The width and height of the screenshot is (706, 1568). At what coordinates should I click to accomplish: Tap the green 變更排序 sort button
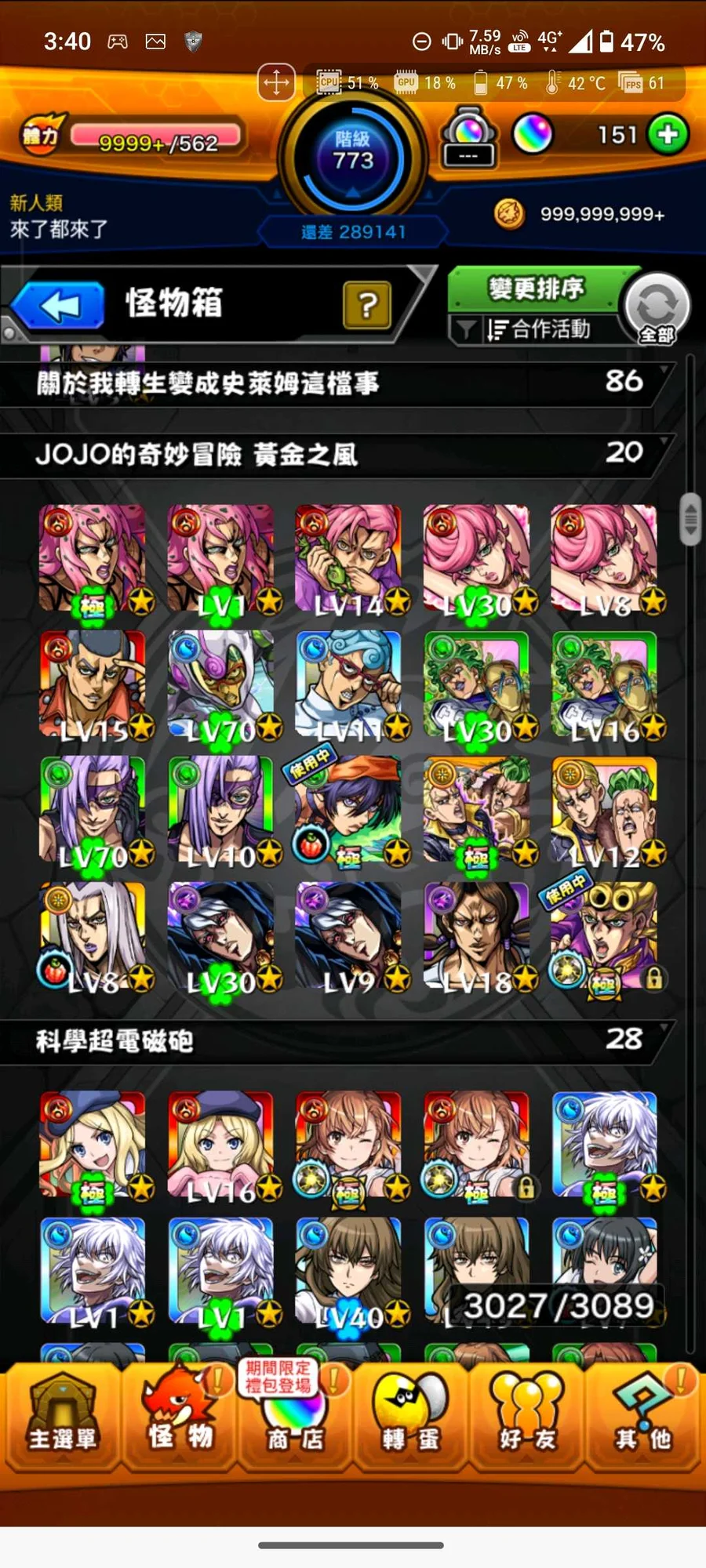[x=537, y=289]
